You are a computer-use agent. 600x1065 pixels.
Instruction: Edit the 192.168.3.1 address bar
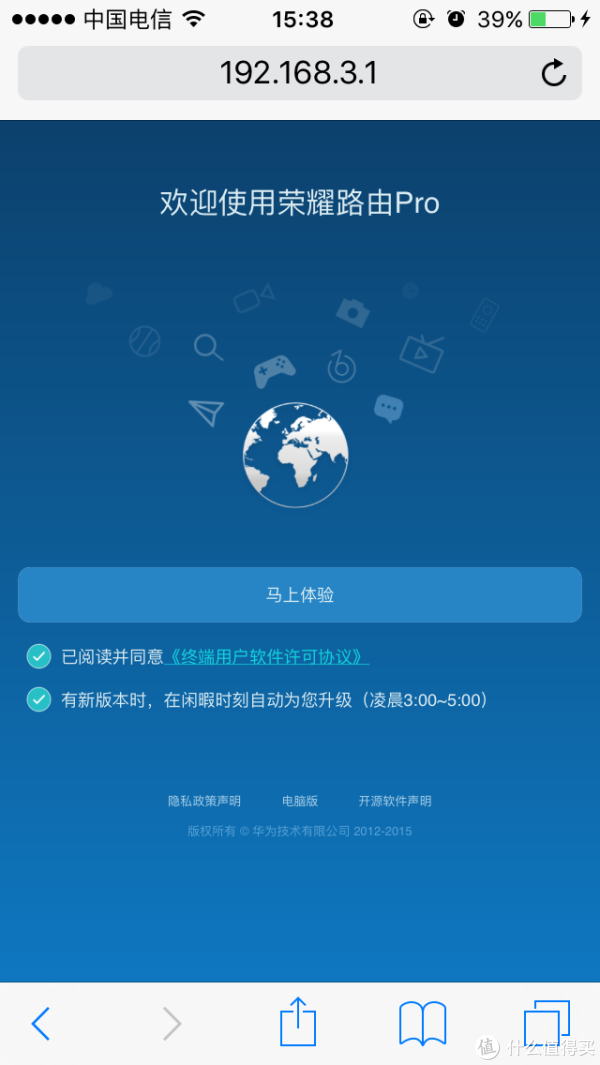[298, 73]
